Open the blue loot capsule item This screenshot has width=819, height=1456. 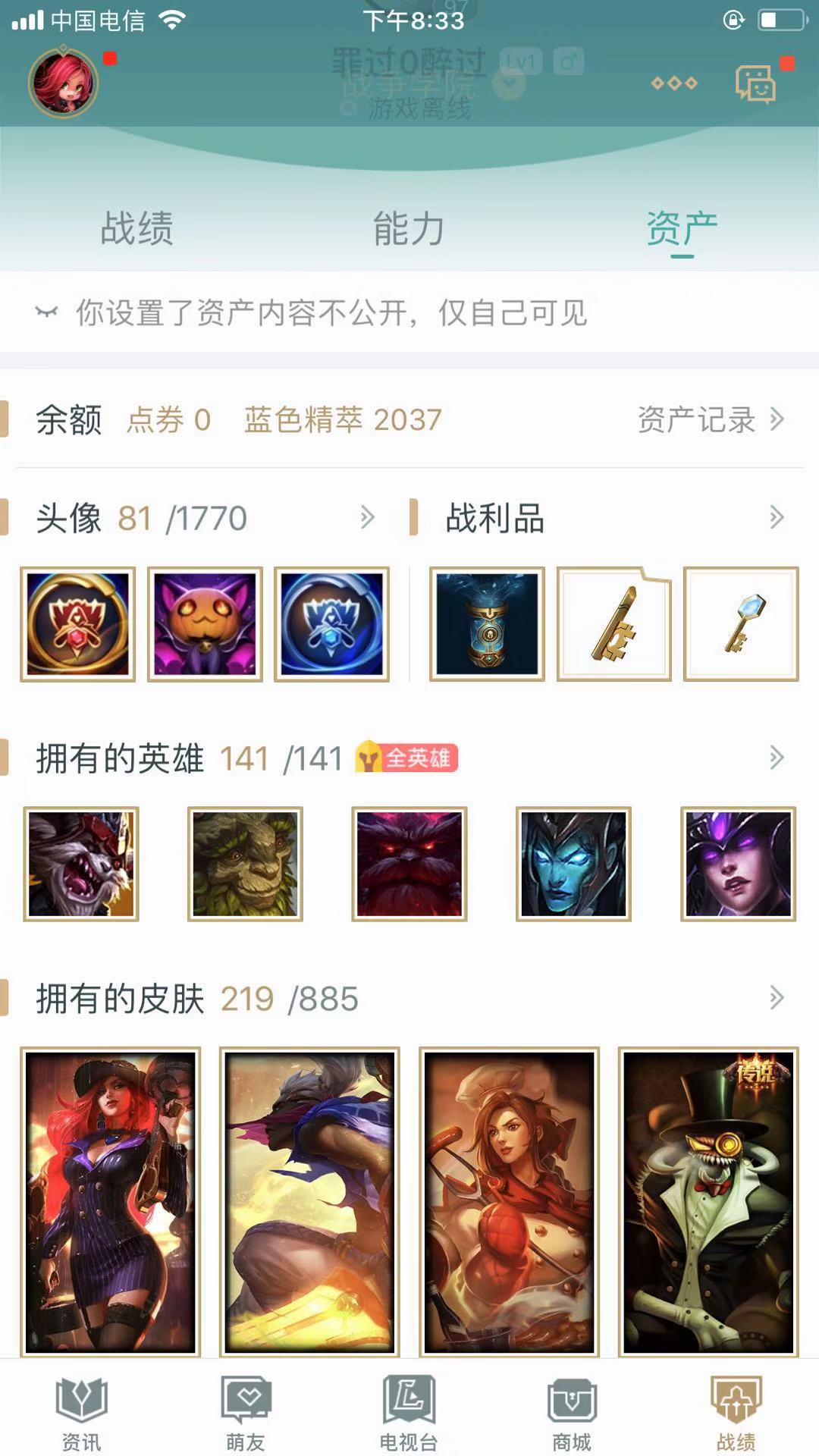click(x=487, y=624)
